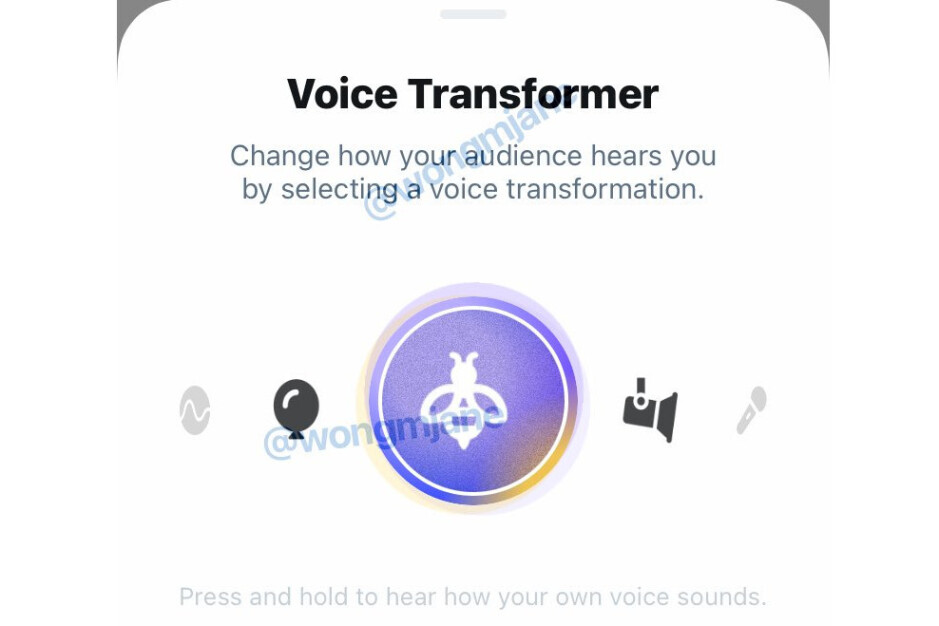The height and width of the screenshot is (626, 939).
Task: Select the microphone voice option
Action: click(752, 410)
